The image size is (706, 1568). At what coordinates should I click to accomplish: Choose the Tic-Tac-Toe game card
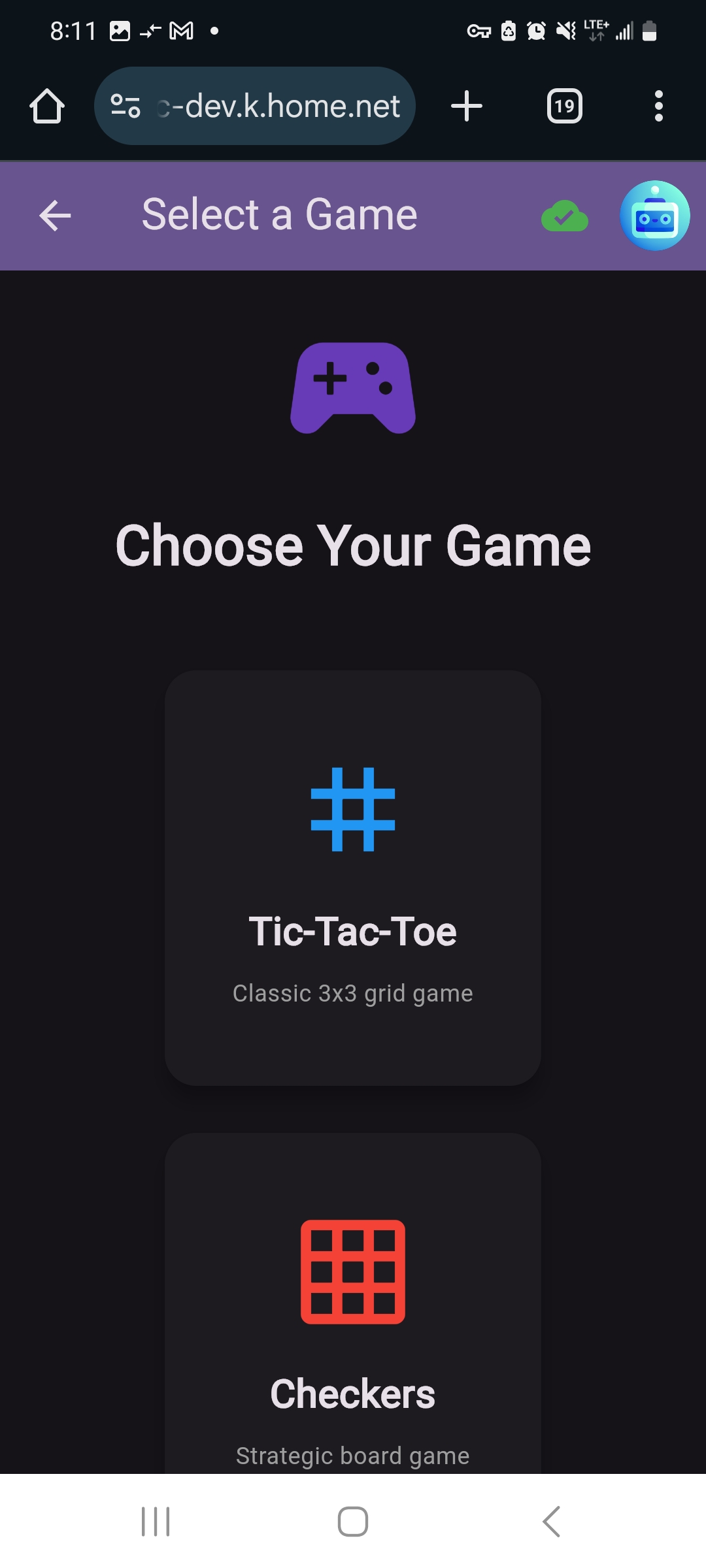point(353,877)
